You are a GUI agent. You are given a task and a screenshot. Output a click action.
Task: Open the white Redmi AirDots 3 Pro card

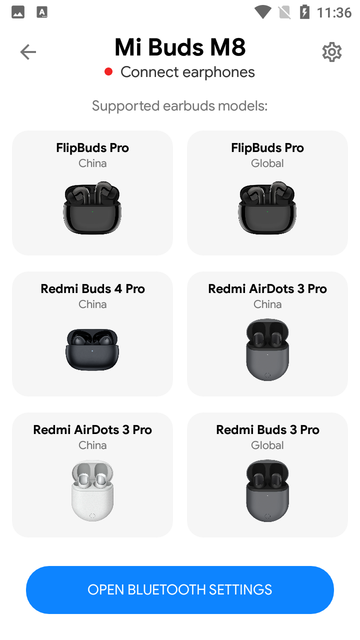(92, 475)
